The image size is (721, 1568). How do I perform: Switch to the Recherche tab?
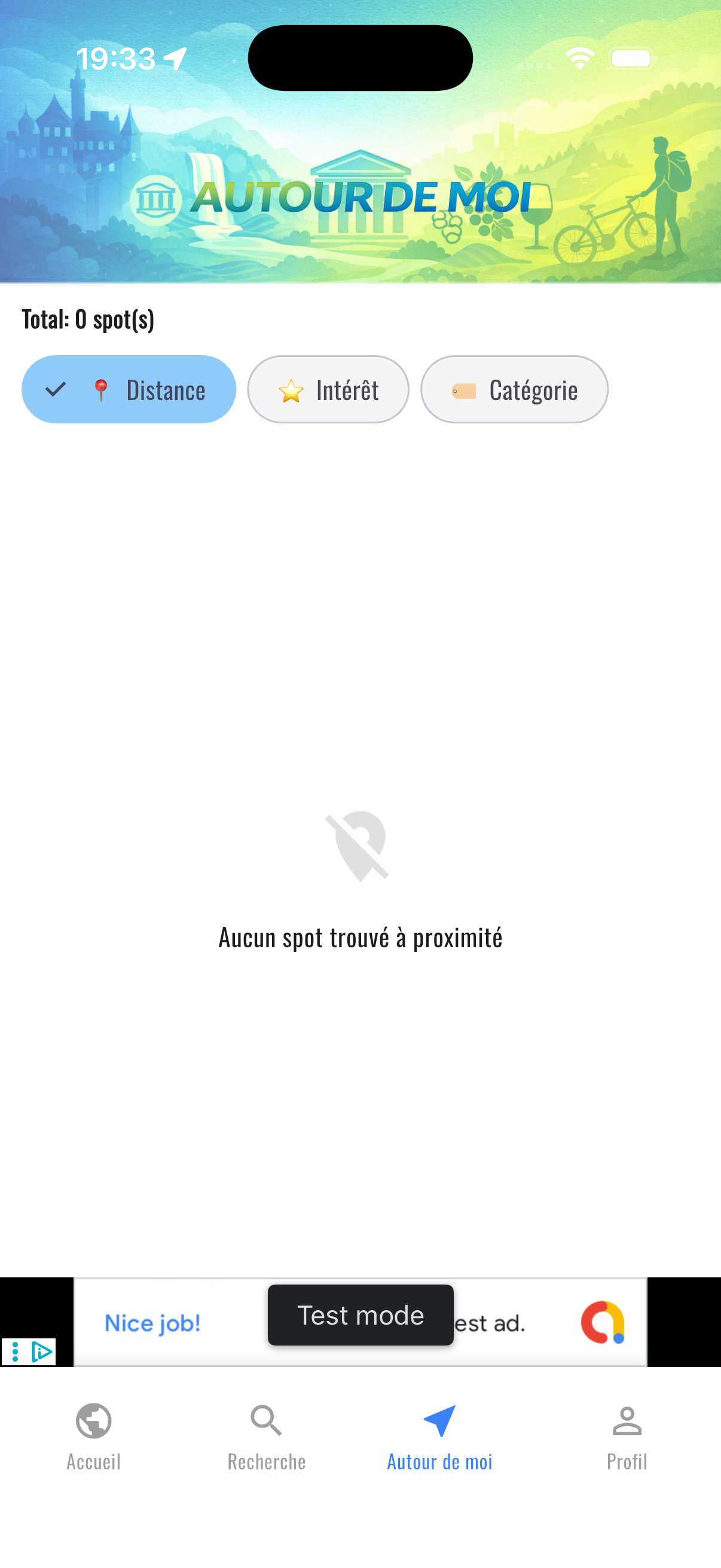tap(267, 1438)
